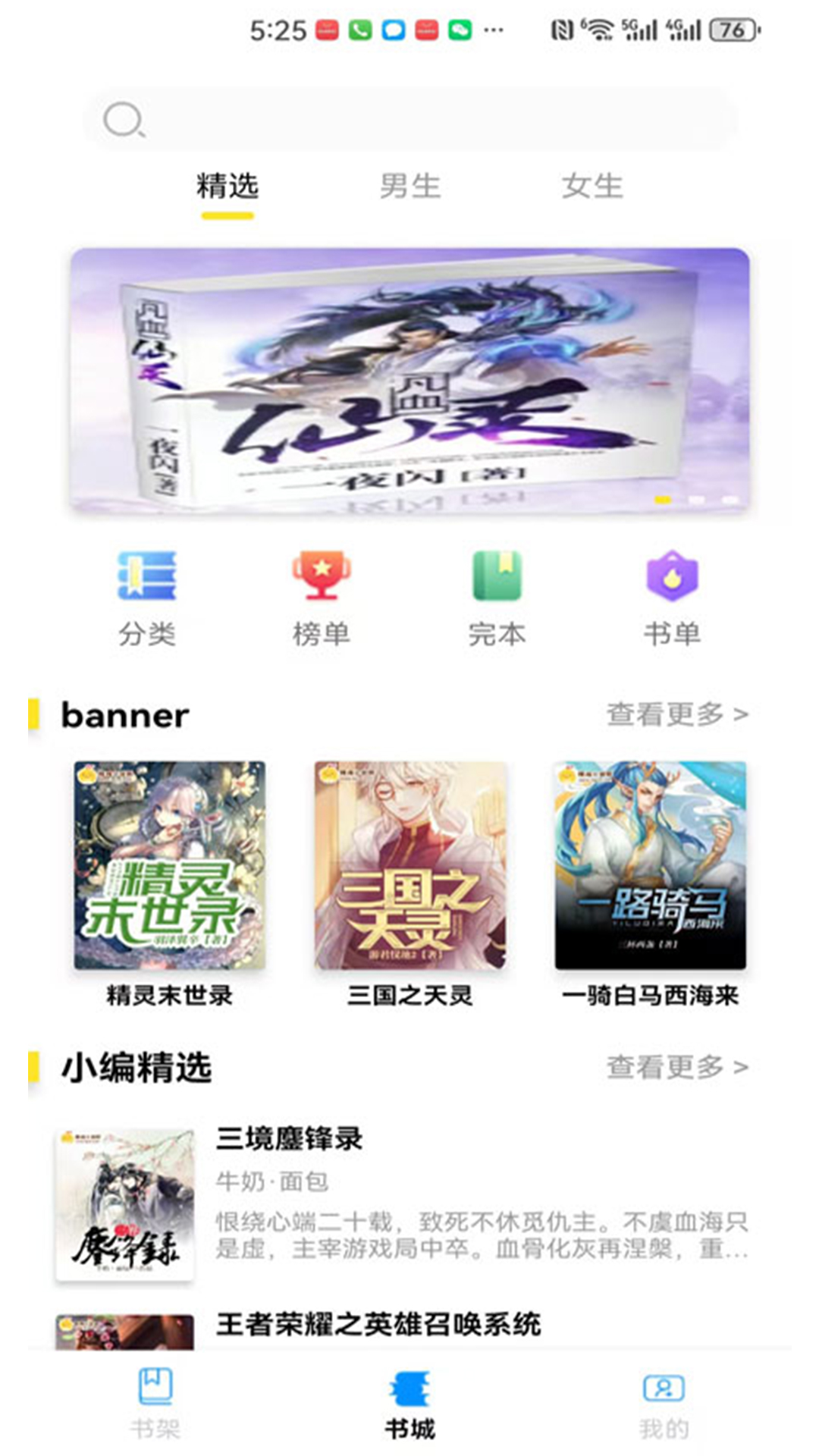Open 查看更多 for 小编精选 section
The width and height of the screenshot is (819, 1456).
point(671,1066)
